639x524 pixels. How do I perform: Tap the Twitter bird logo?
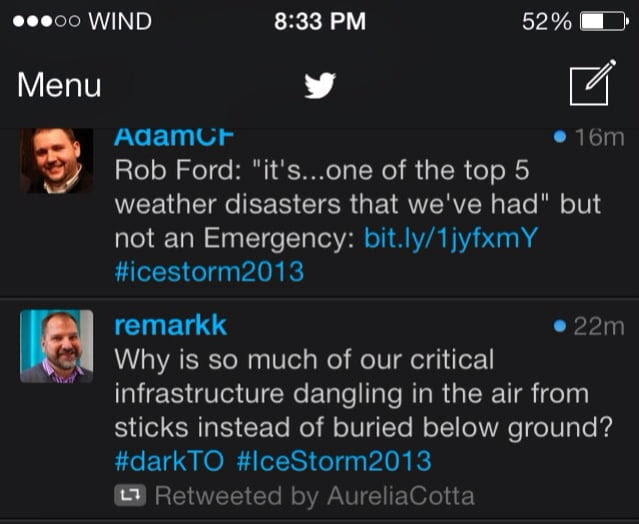[x=320, y=86]
